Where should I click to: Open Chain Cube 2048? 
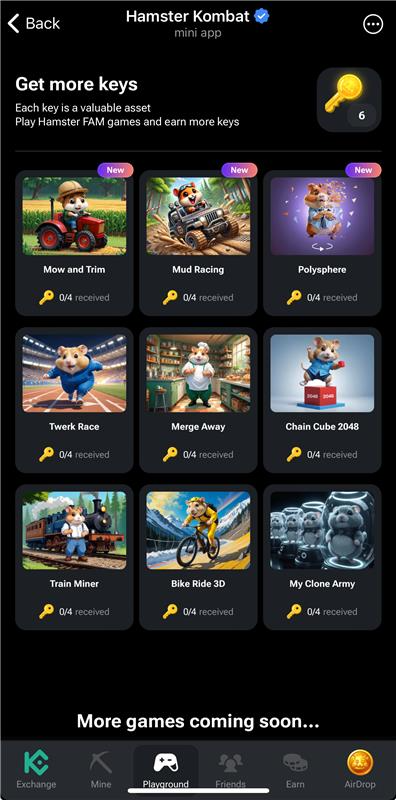(322, 399)
